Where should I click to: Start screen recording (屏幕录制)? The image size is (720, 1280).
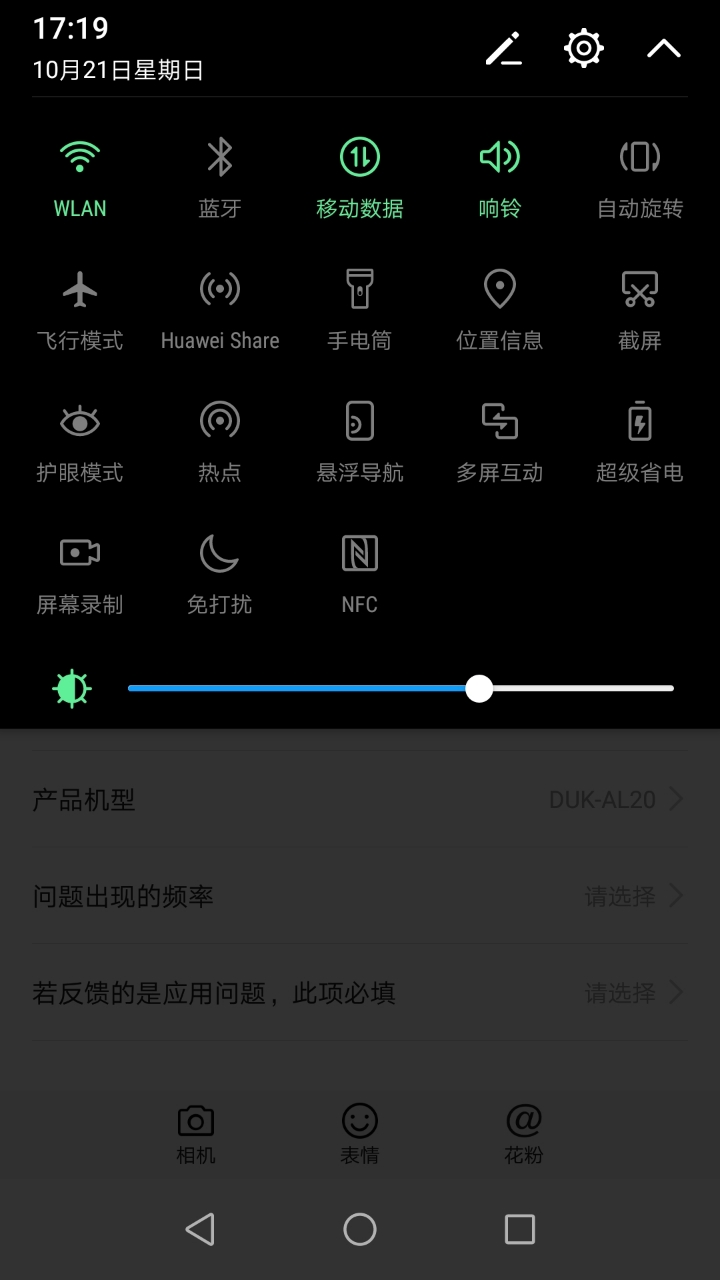coord(80,553)
